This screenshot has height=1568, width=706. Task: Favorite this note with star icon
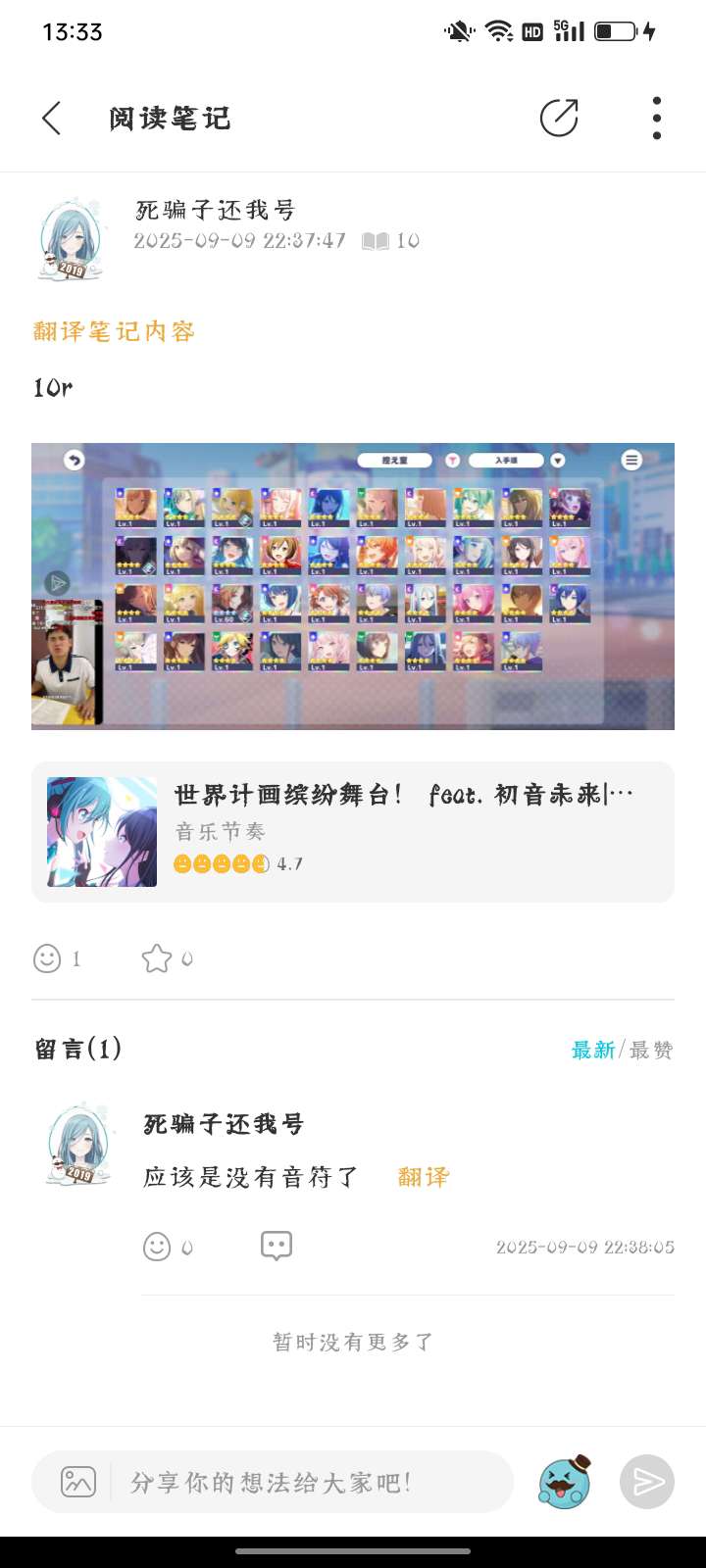coord(157,958)
